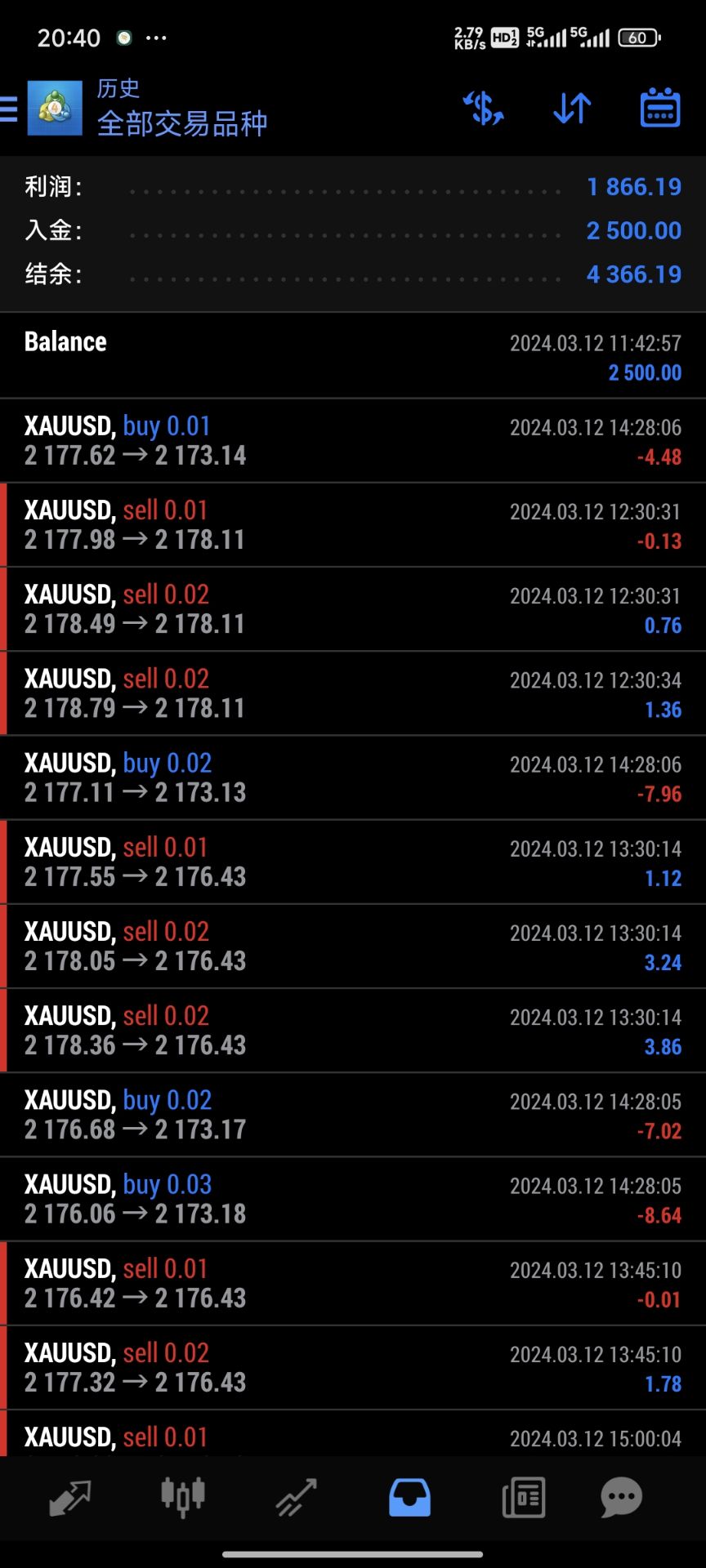Open the calendar date range picker

[660, 108]
